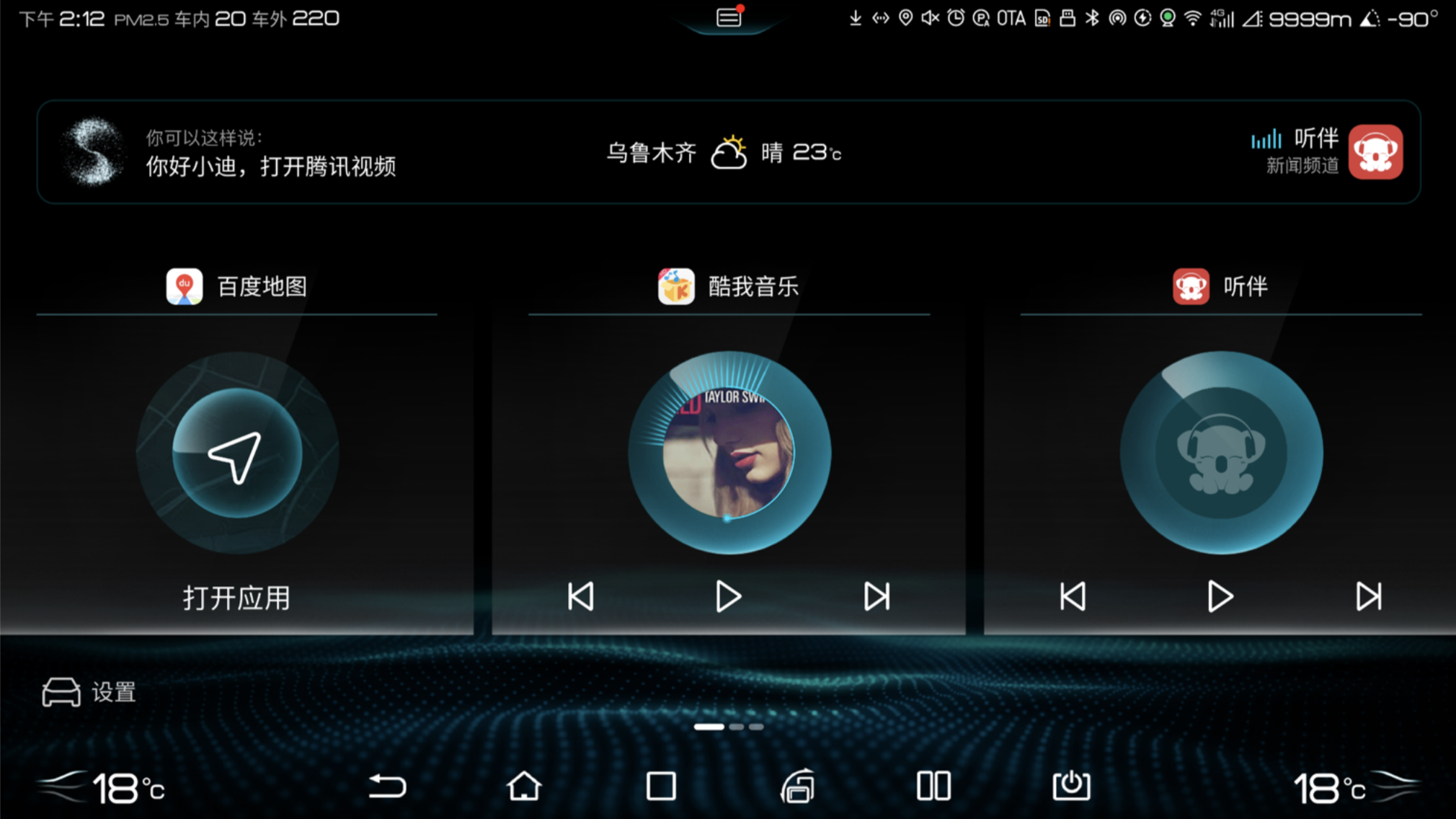Return to the home screen
Image resolution: width=1456 pixels, height=819 pixels.
click(x=524, y=786)
